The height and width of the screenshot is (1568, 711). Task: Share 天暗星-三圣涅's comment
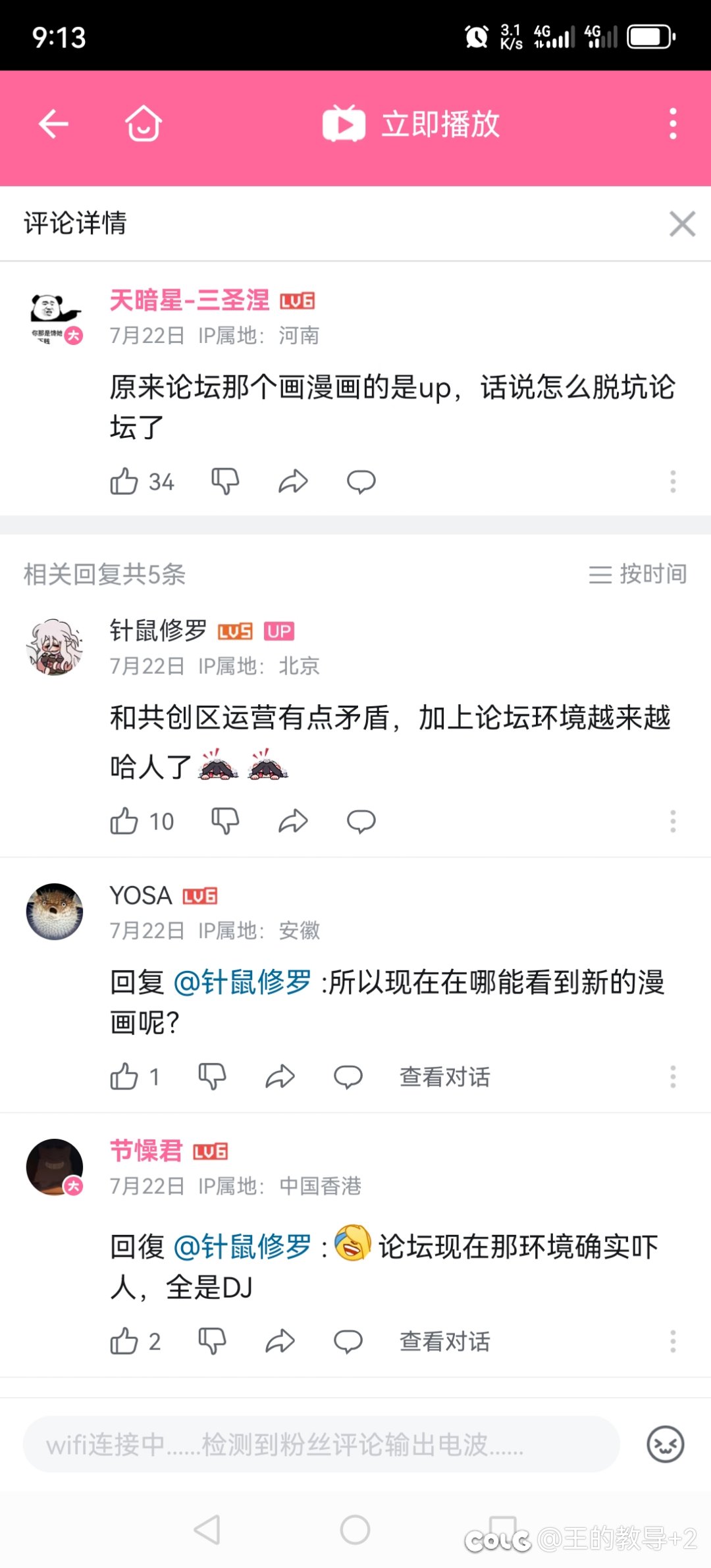293,482
